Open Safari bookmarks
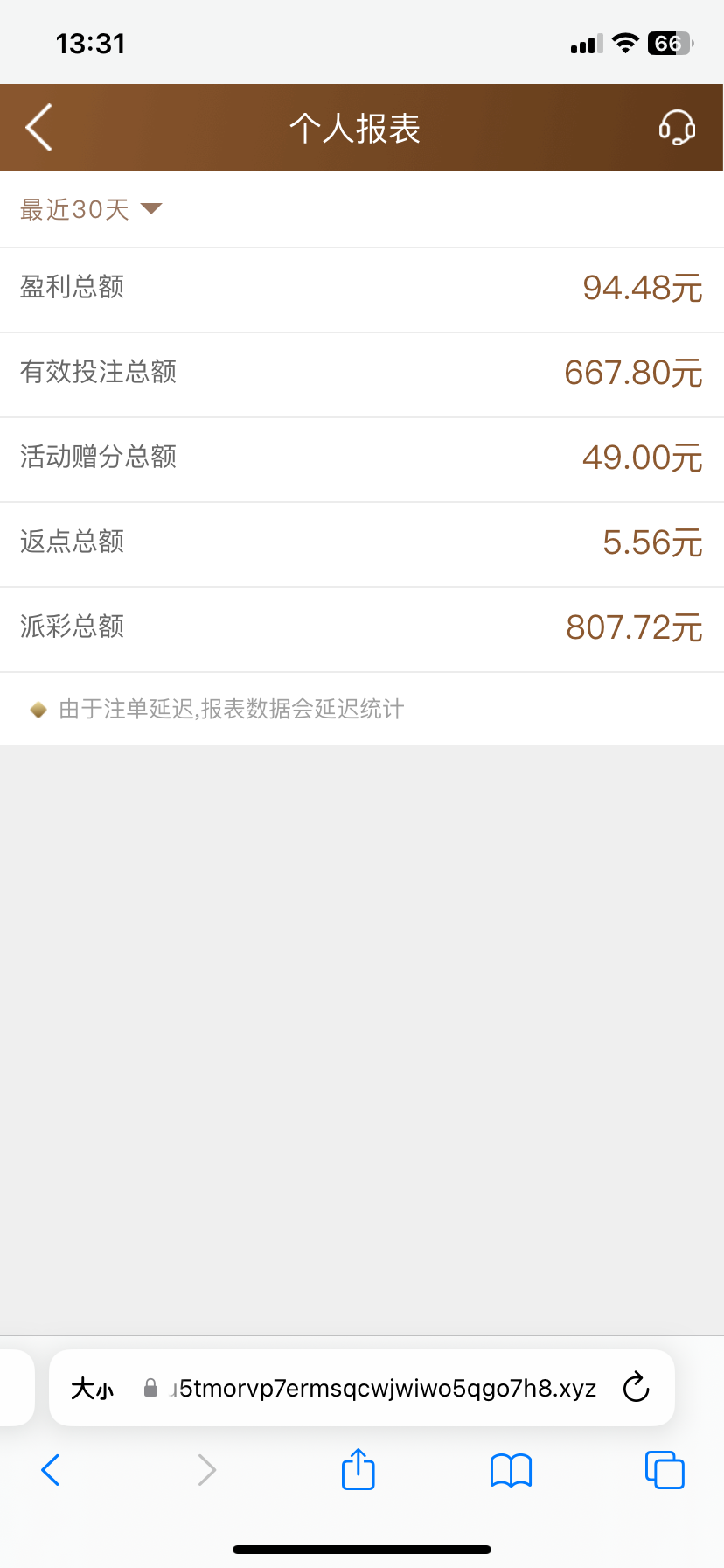Screen dimensions: 724x1568 coord(511,1470)
